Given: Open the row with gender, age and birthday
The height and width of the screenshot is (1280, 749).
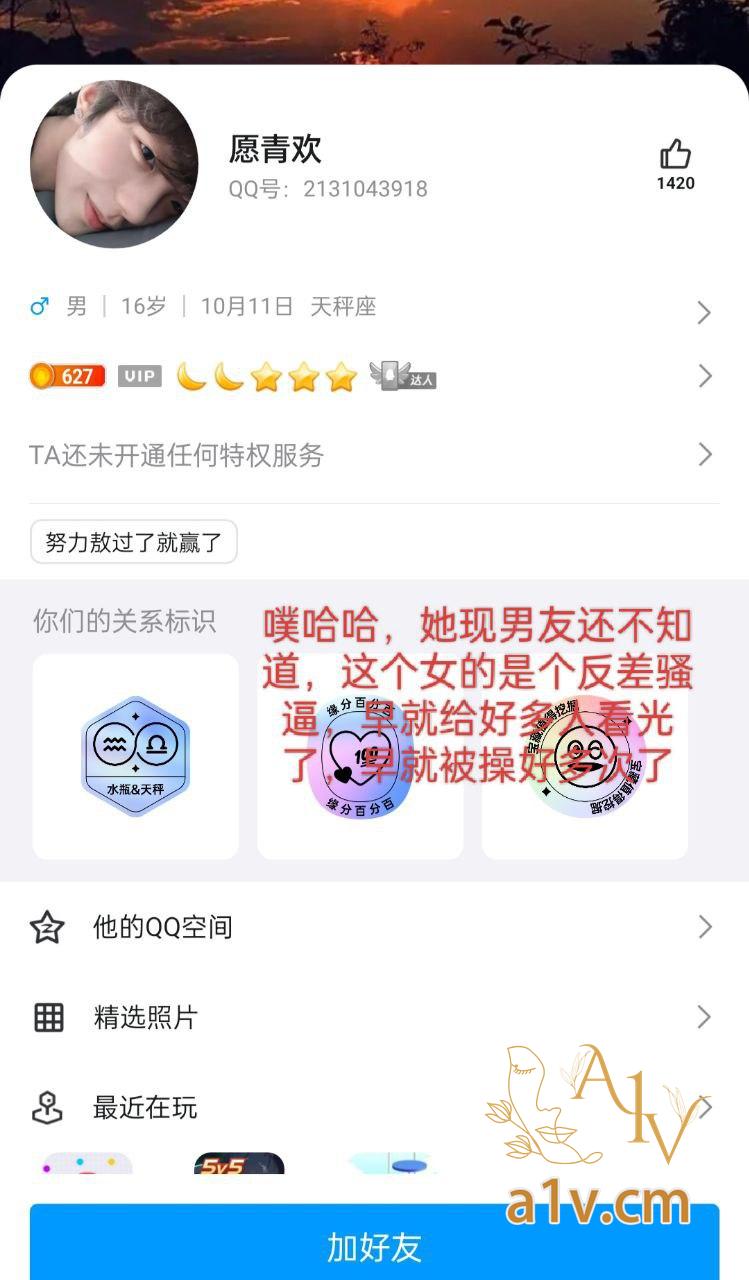Looking at the screenshot, I should point(374,308).
